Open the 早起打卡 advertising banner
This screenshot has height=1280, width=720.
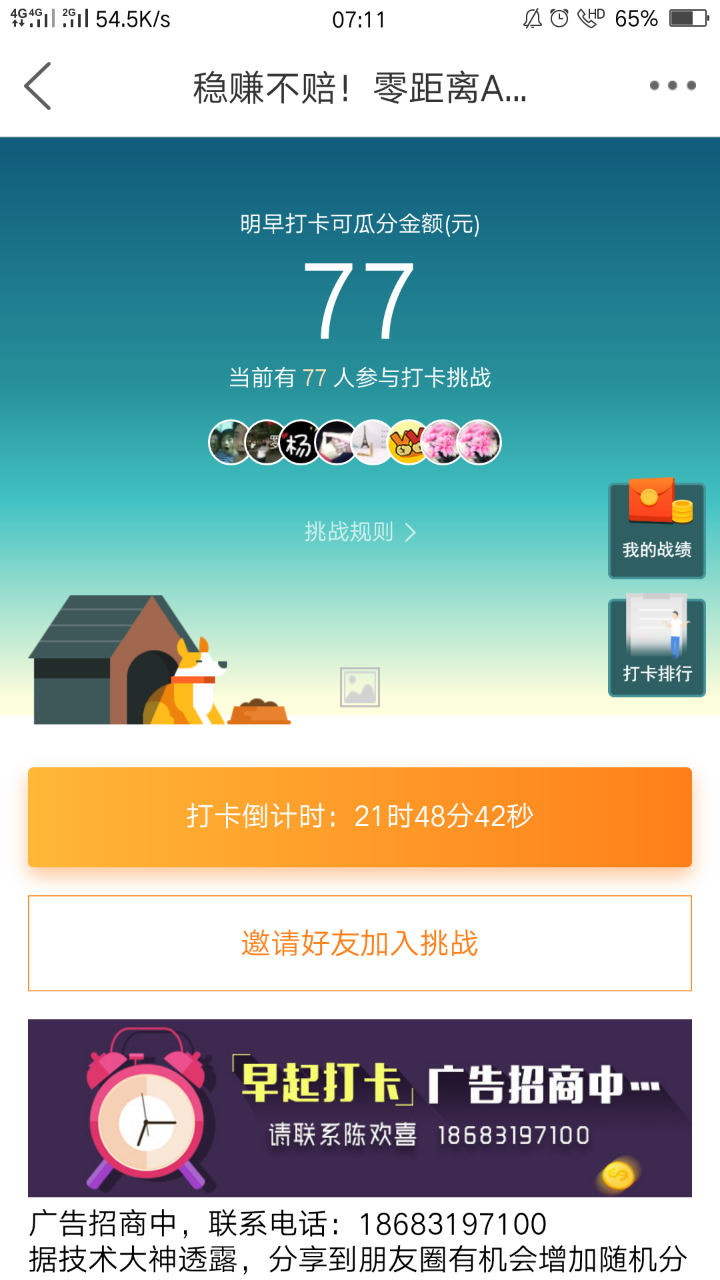tap(360, 1108)
